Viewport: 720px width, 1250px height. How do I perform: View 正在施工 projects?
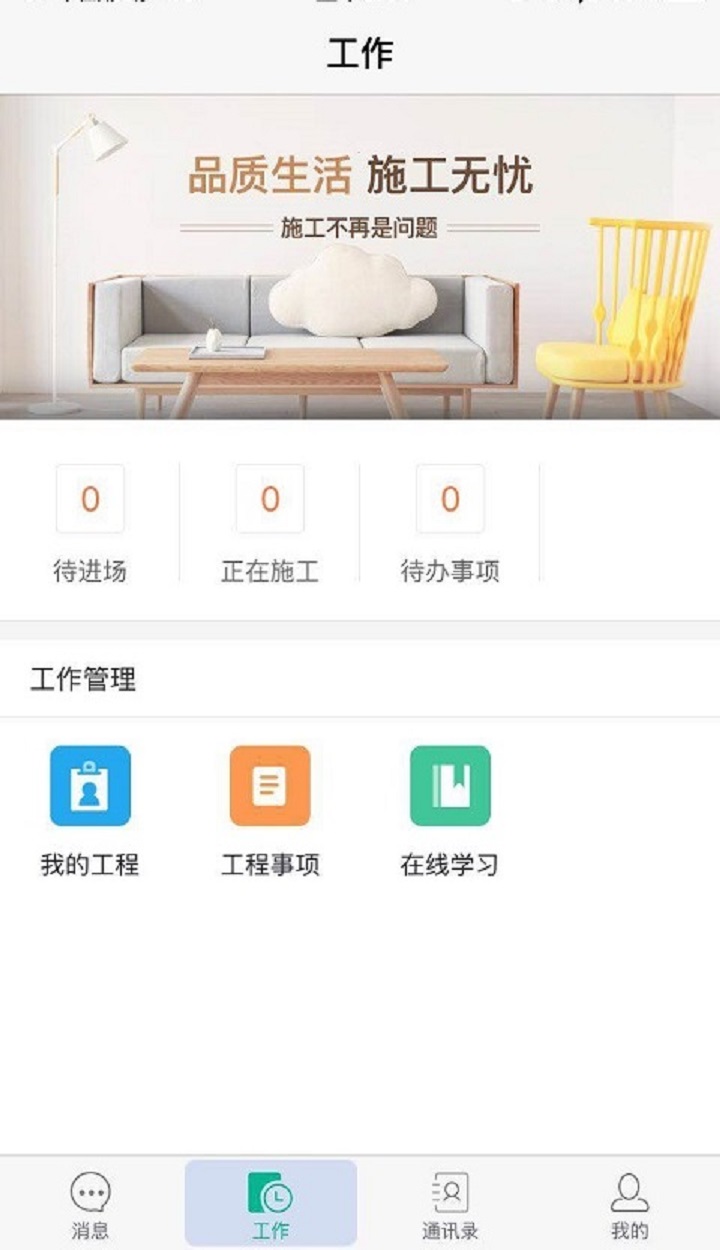(x=270, y=522)
